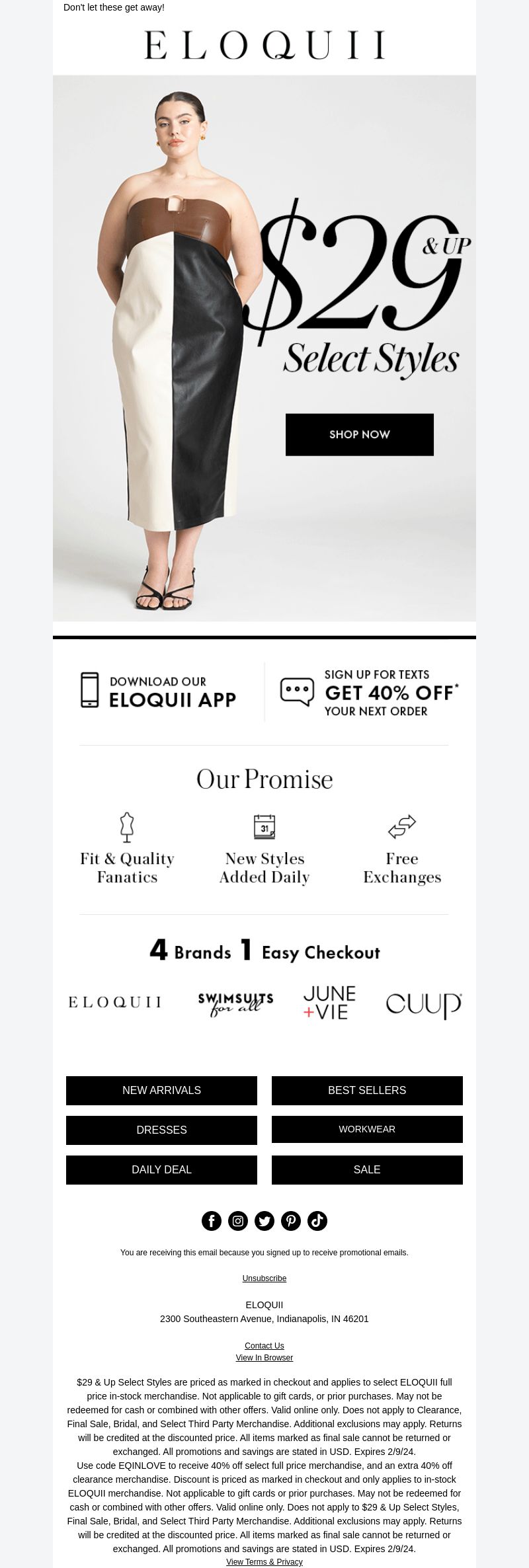Open the TikTok icon
Viewport: 529px width, 1568px height.
pos(317,1221)
